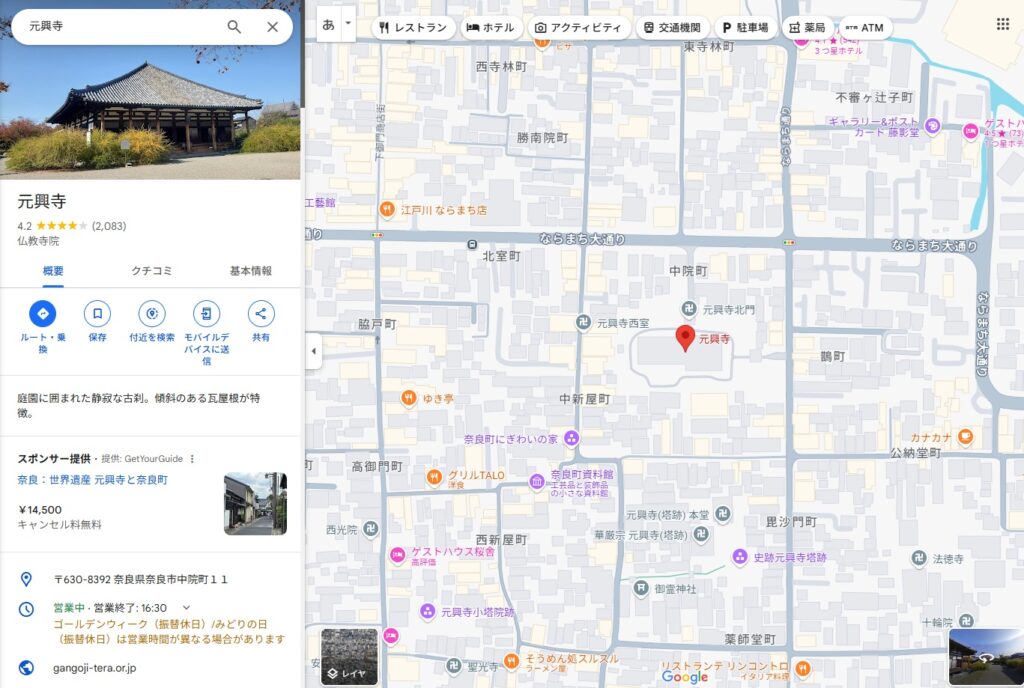Share this place with 共有

[x=261, y=314]
